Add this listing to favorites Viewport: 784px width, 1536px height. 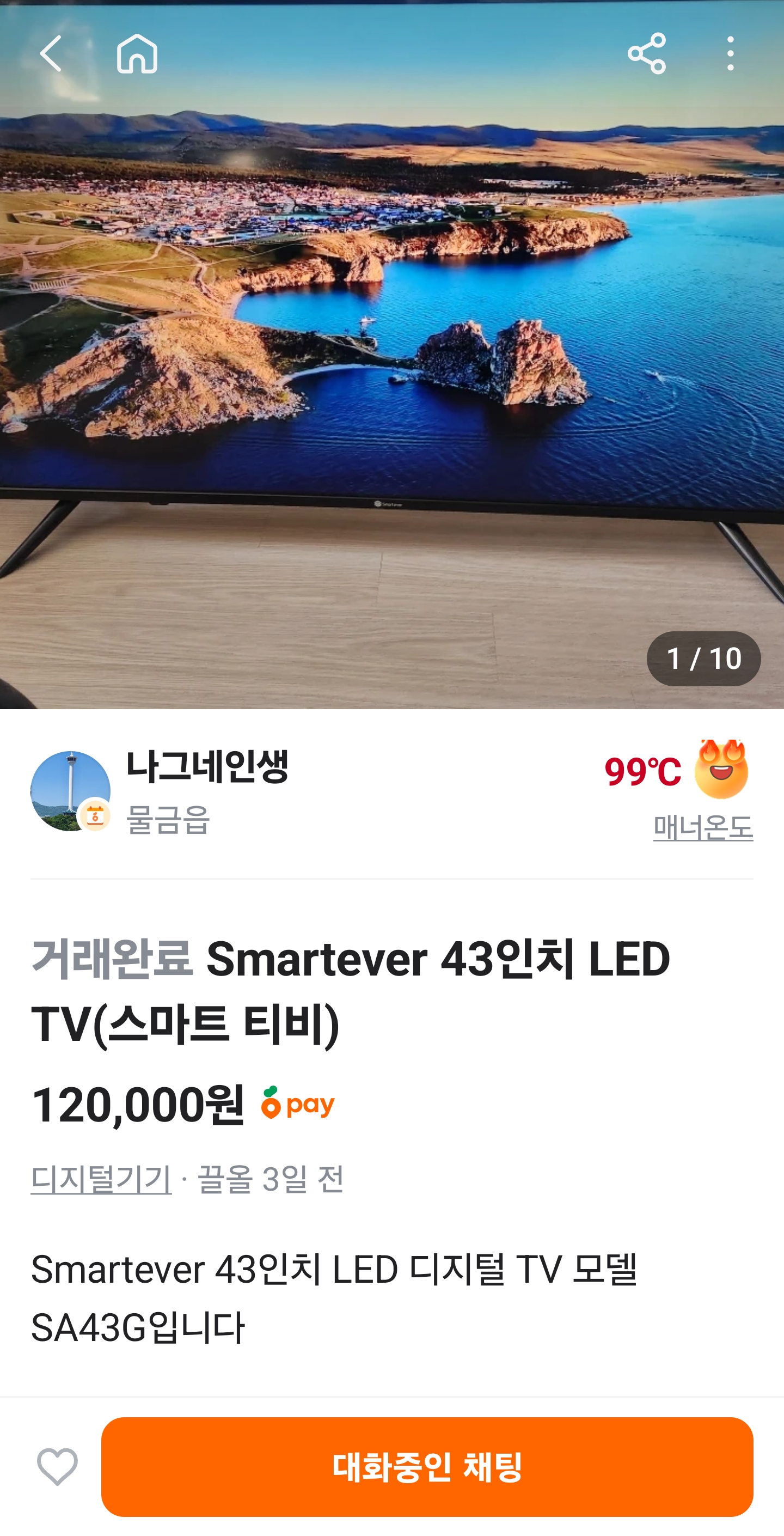[x=57, y=1467]
